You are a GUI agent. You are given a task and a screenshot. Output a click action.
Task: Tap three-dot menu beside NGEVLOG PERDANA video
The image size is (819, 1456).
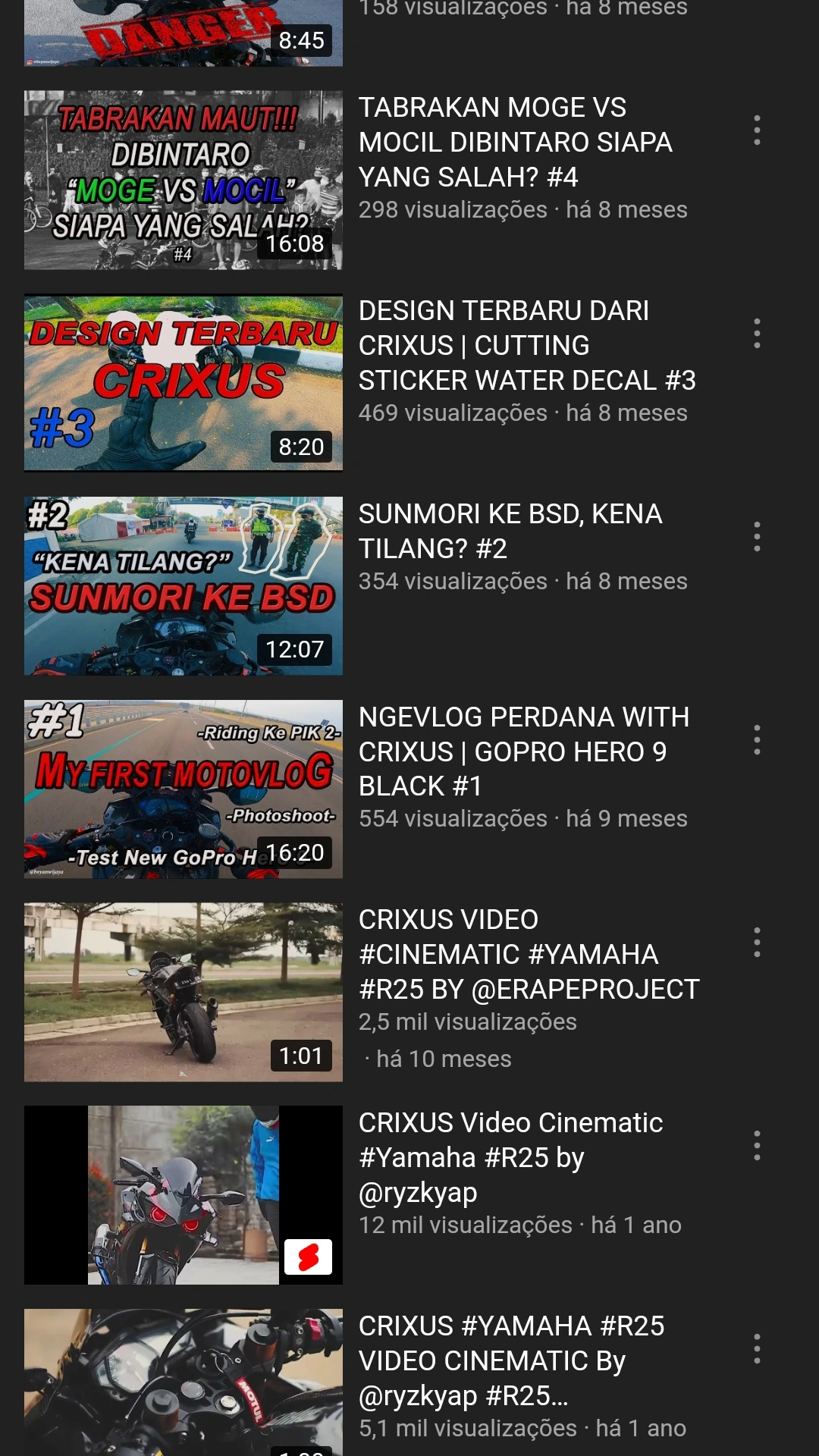[756, 739]
